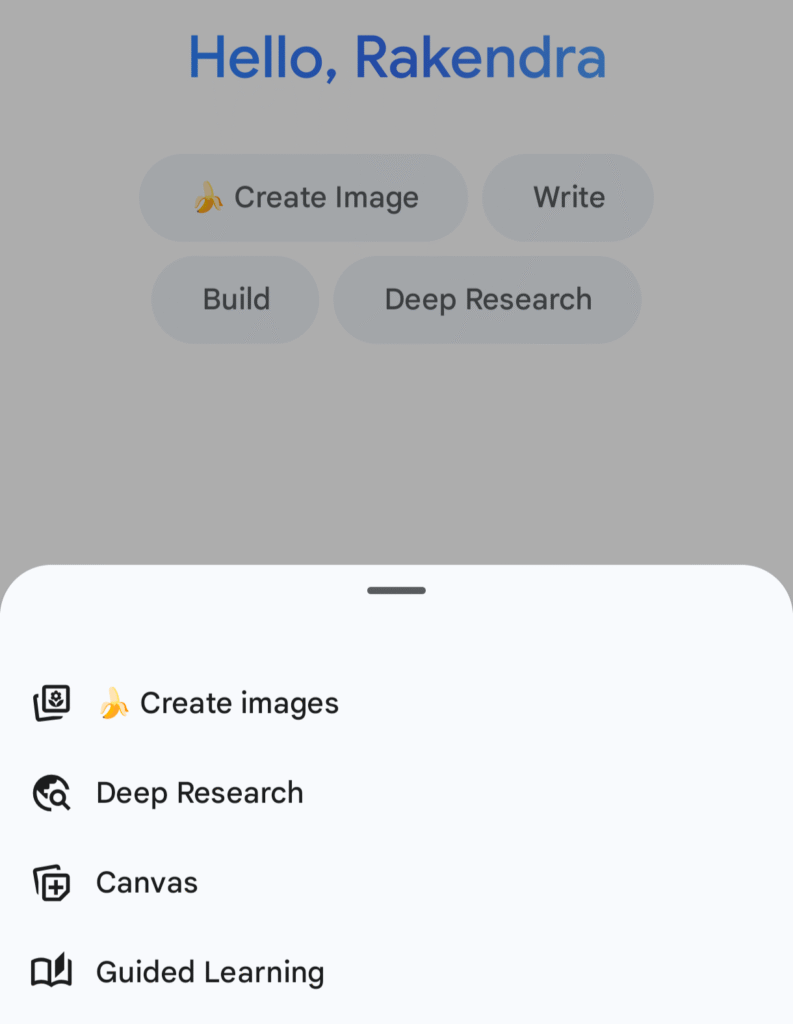Open Canvas from the tools list
Screen dimensions: 793x1024
coord(147,883)
